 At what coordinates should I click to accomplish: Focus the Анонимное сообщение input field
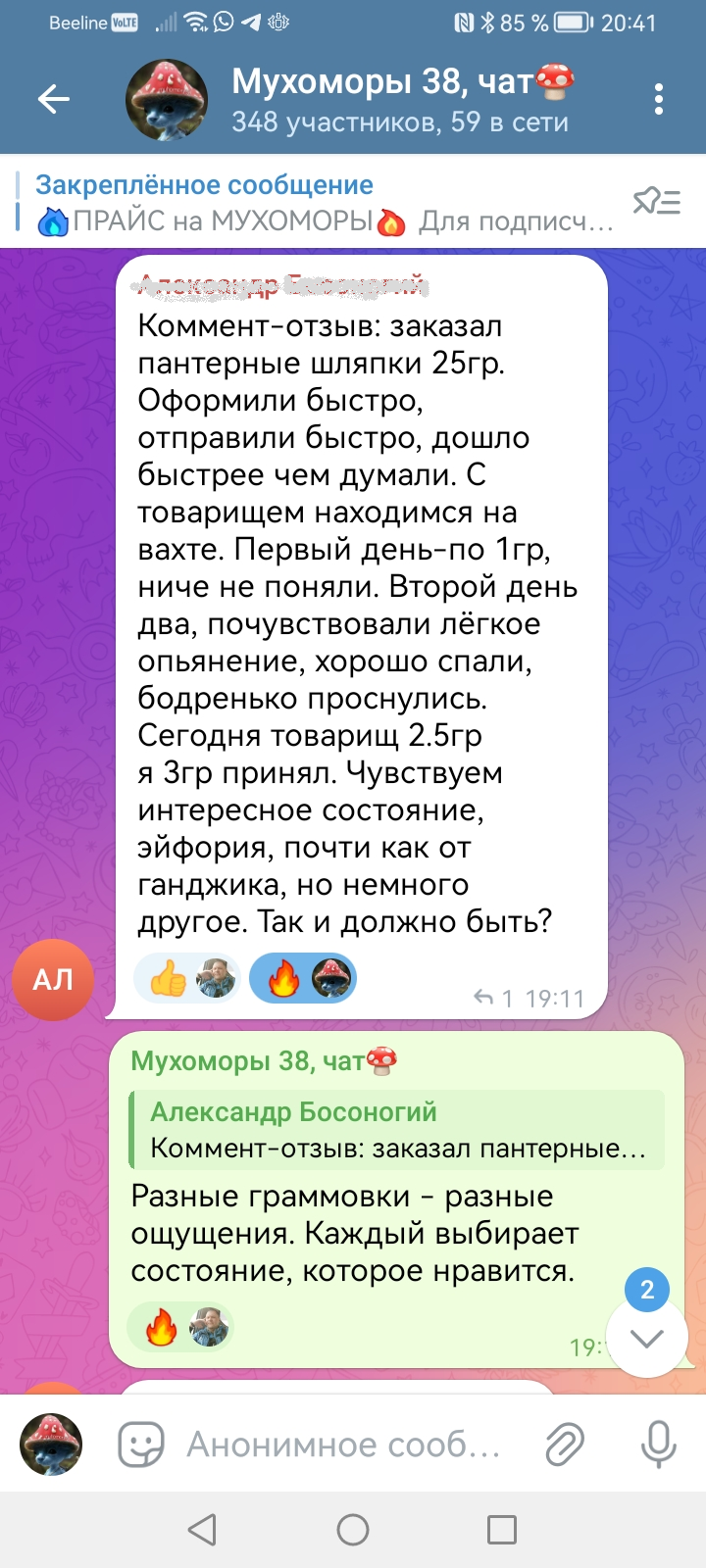point(343,1445)
